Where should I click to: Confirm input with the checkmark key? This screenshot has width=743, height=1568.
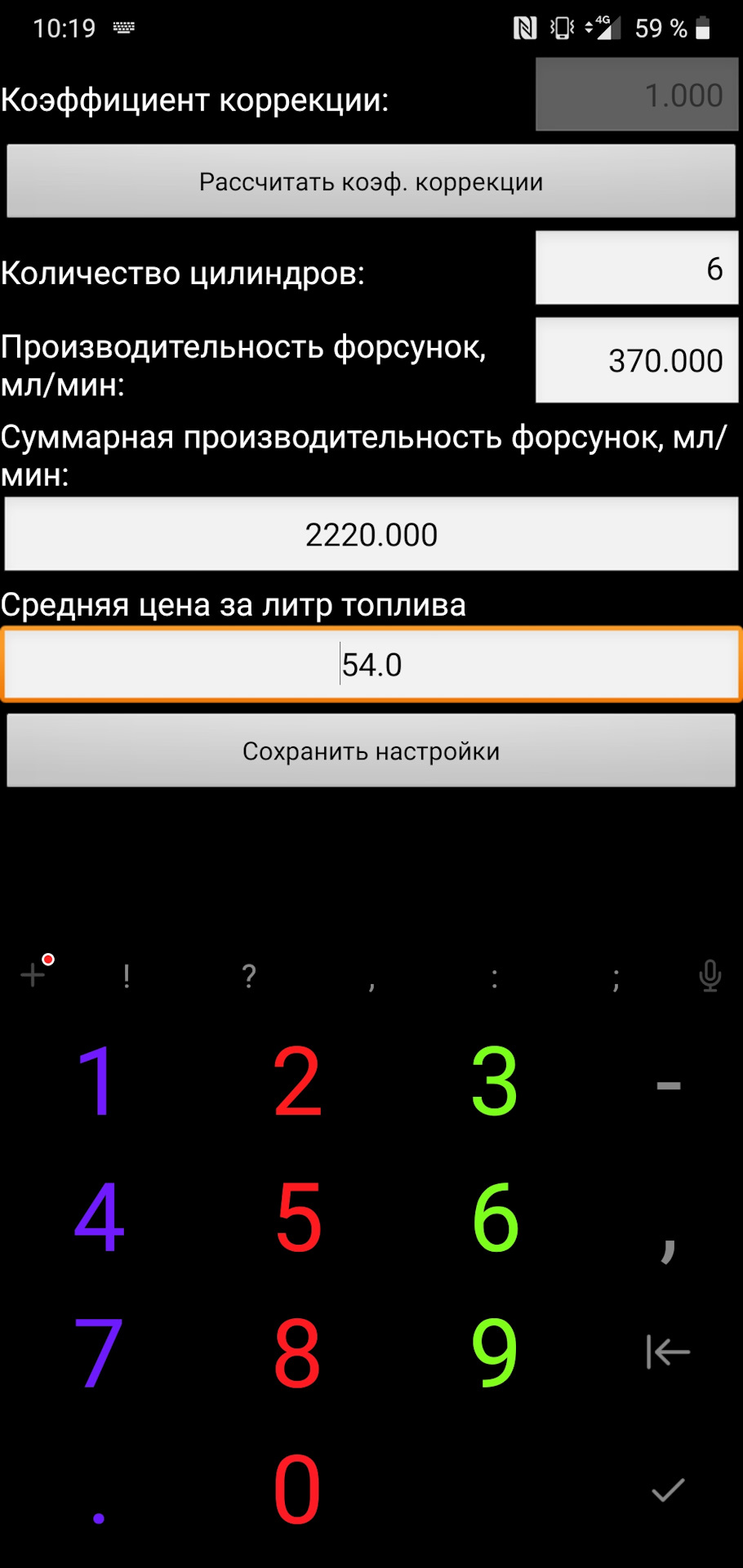point(668,1490)
